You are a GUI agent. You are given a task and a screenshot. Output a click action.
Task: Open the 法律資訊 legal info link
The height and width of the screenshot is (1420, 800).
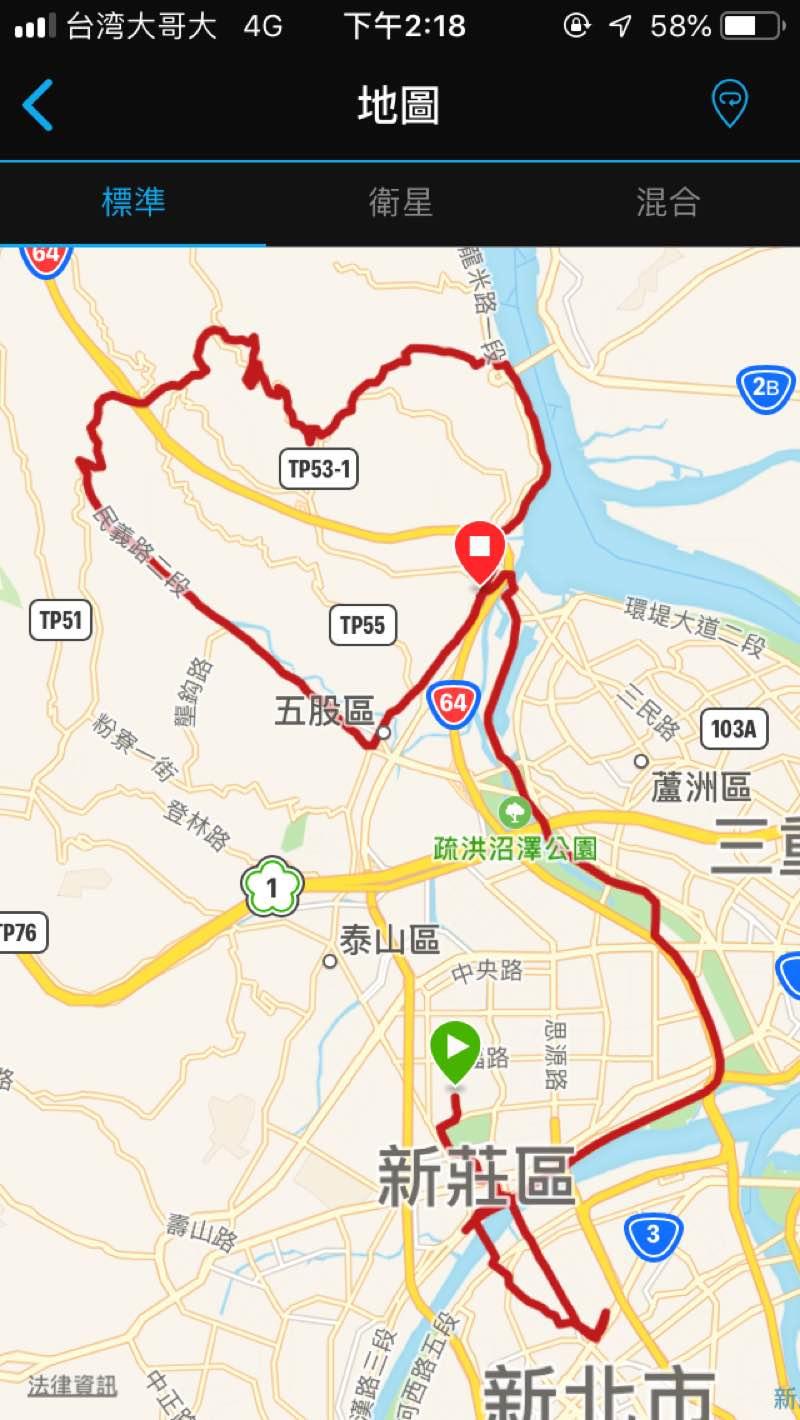pyautogui.click(x=71, y=1386)
